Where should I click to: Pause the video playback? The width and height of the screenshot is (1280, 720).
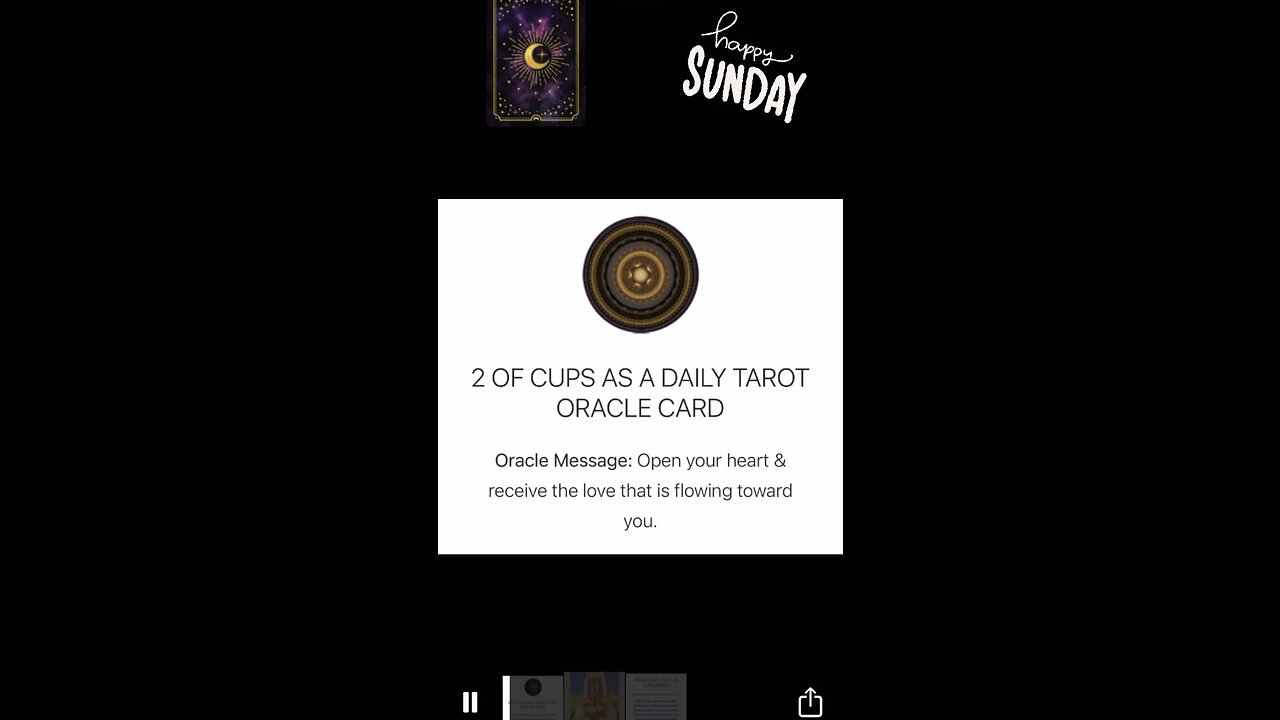coord(470,702)
